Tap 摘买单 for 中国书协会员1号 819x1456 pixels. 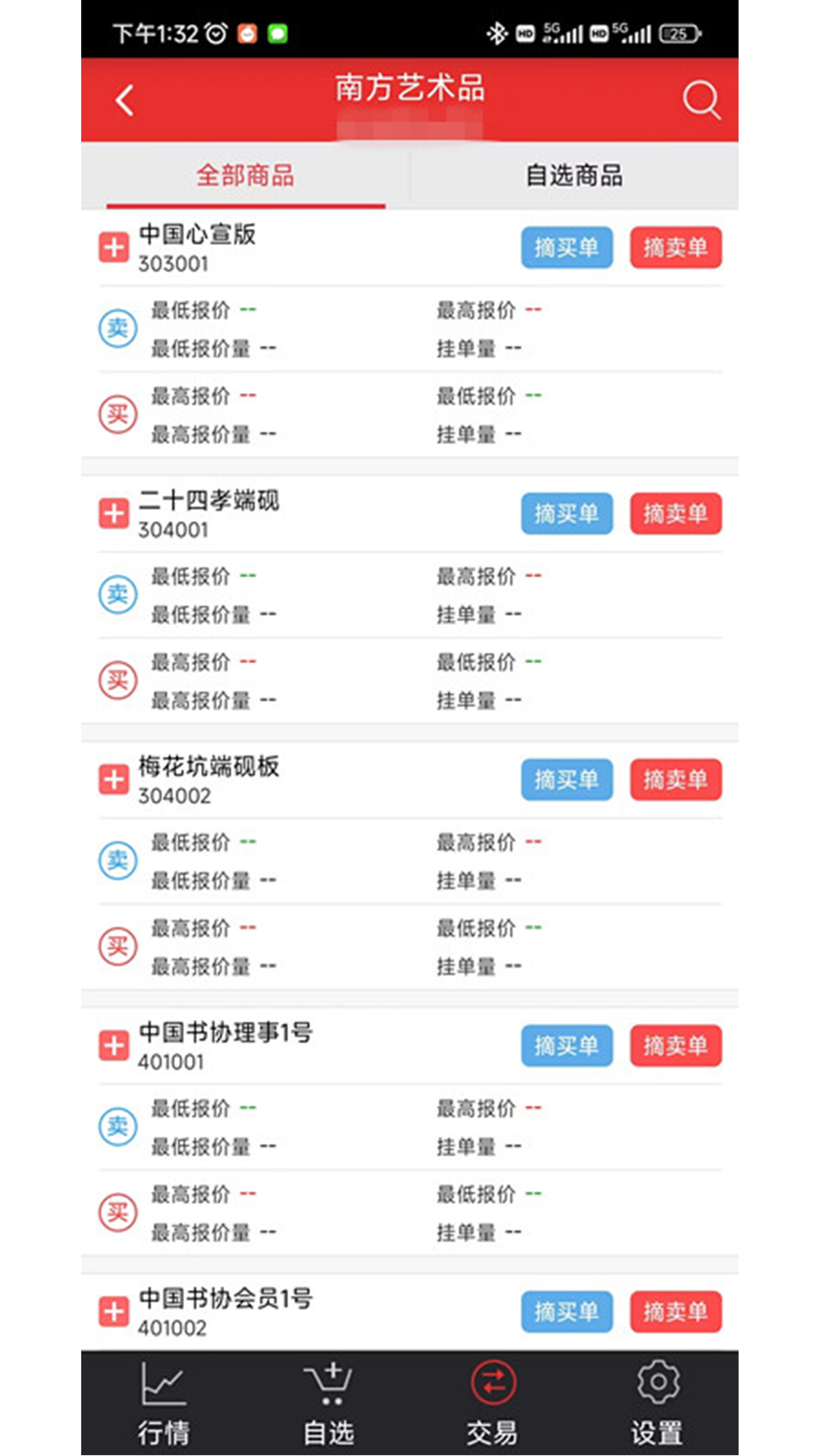pyautogui.click(x=566, y=1312)
